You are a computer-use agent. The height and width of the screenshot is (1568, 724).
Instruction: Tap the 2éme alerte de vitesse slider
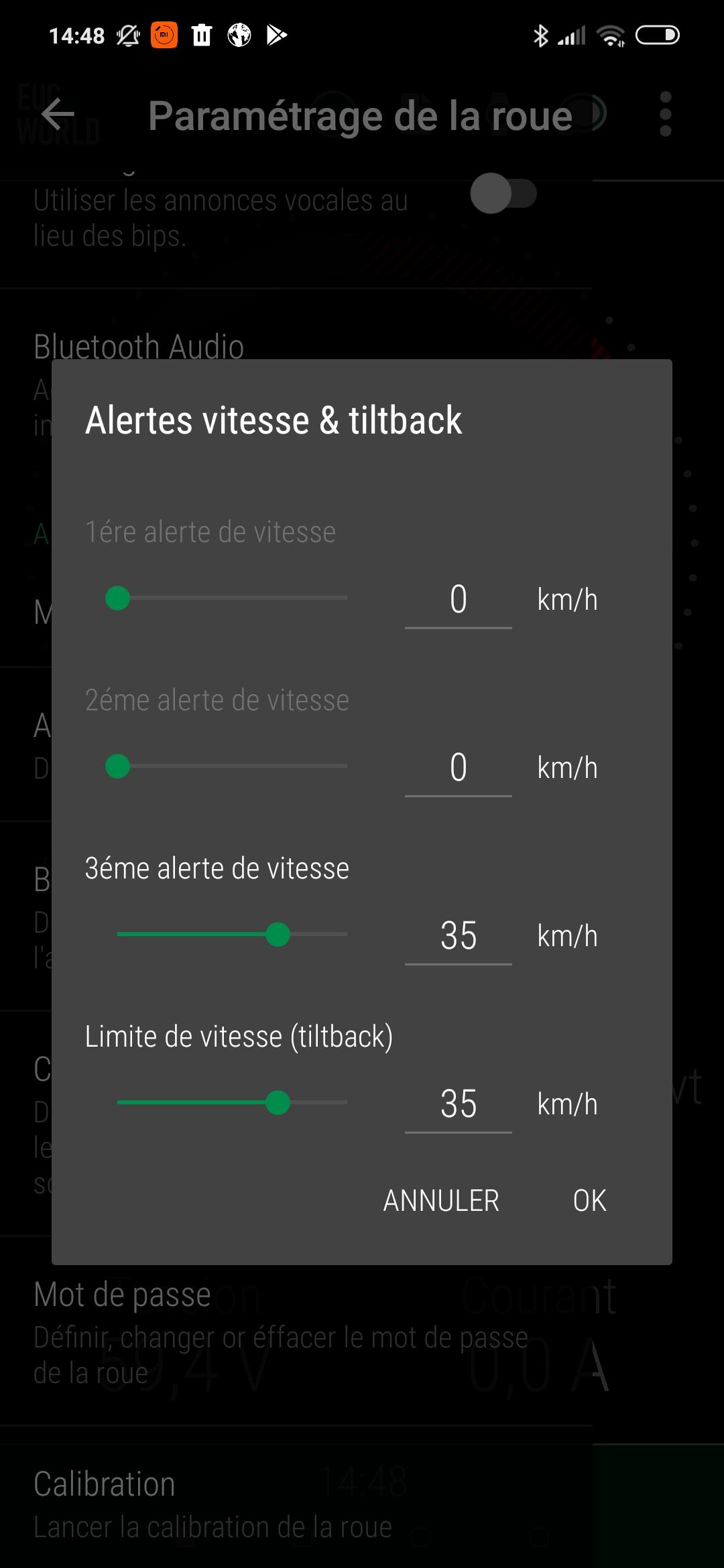[x=232, y=766]
